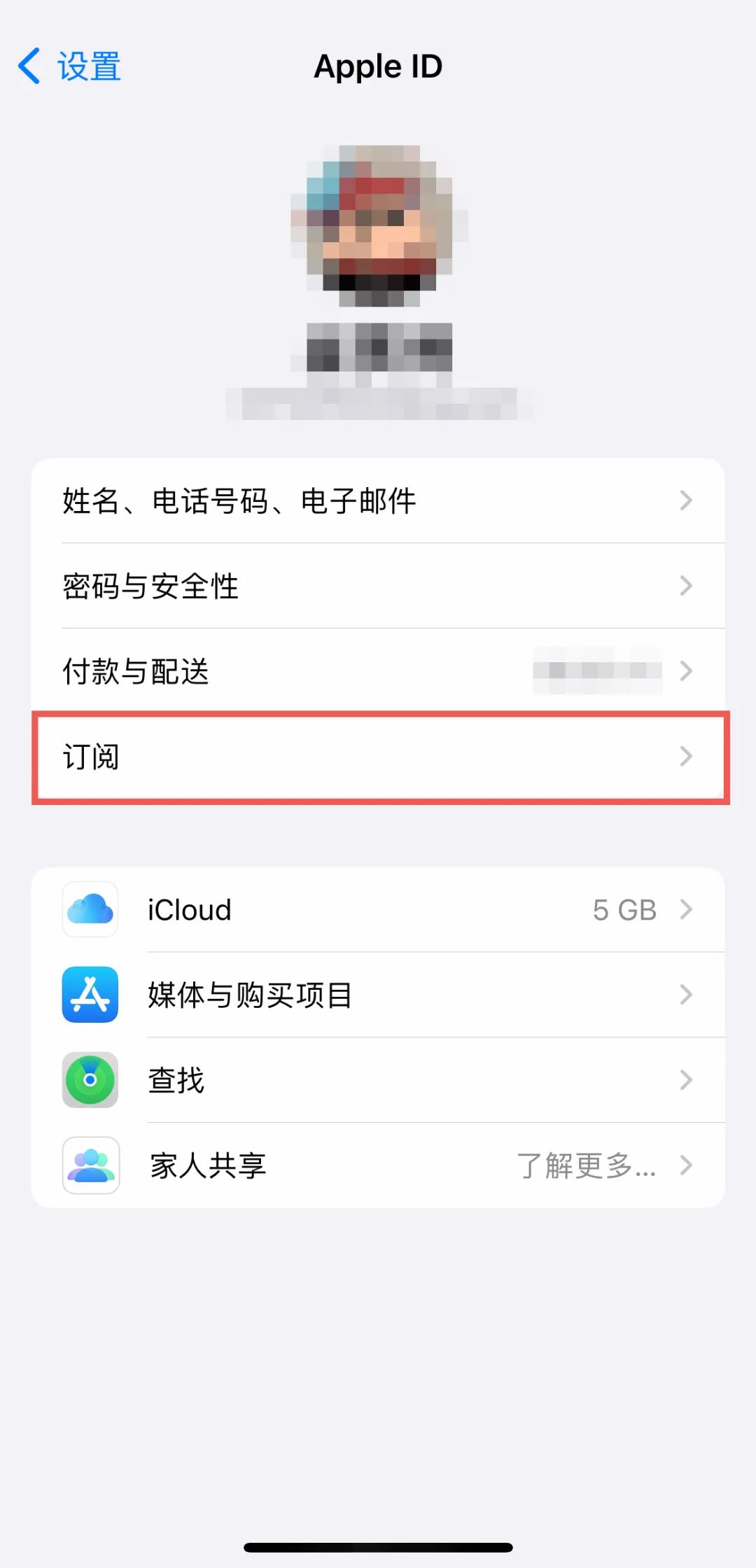Go back to 设置

tap(69, 66)
